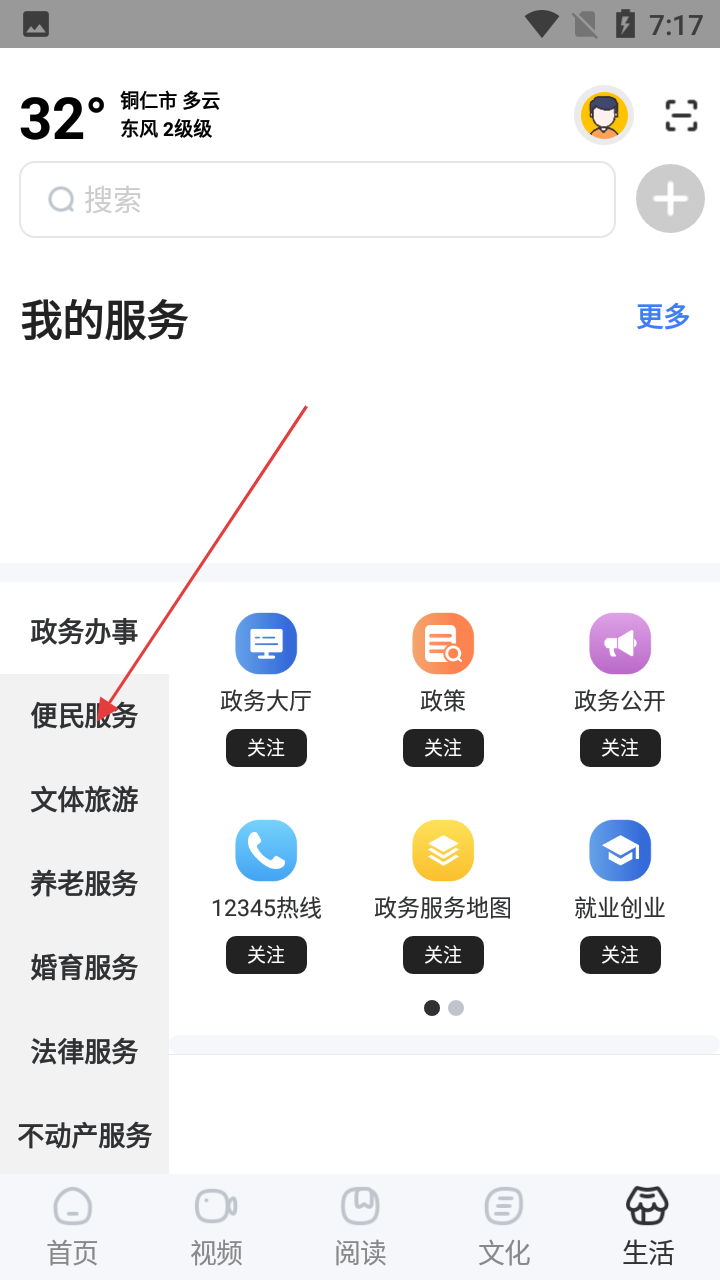The width and height of the screenshot is (720, 1280).
Task: Follow the 就业创业 service
Action: coord(620,955)
